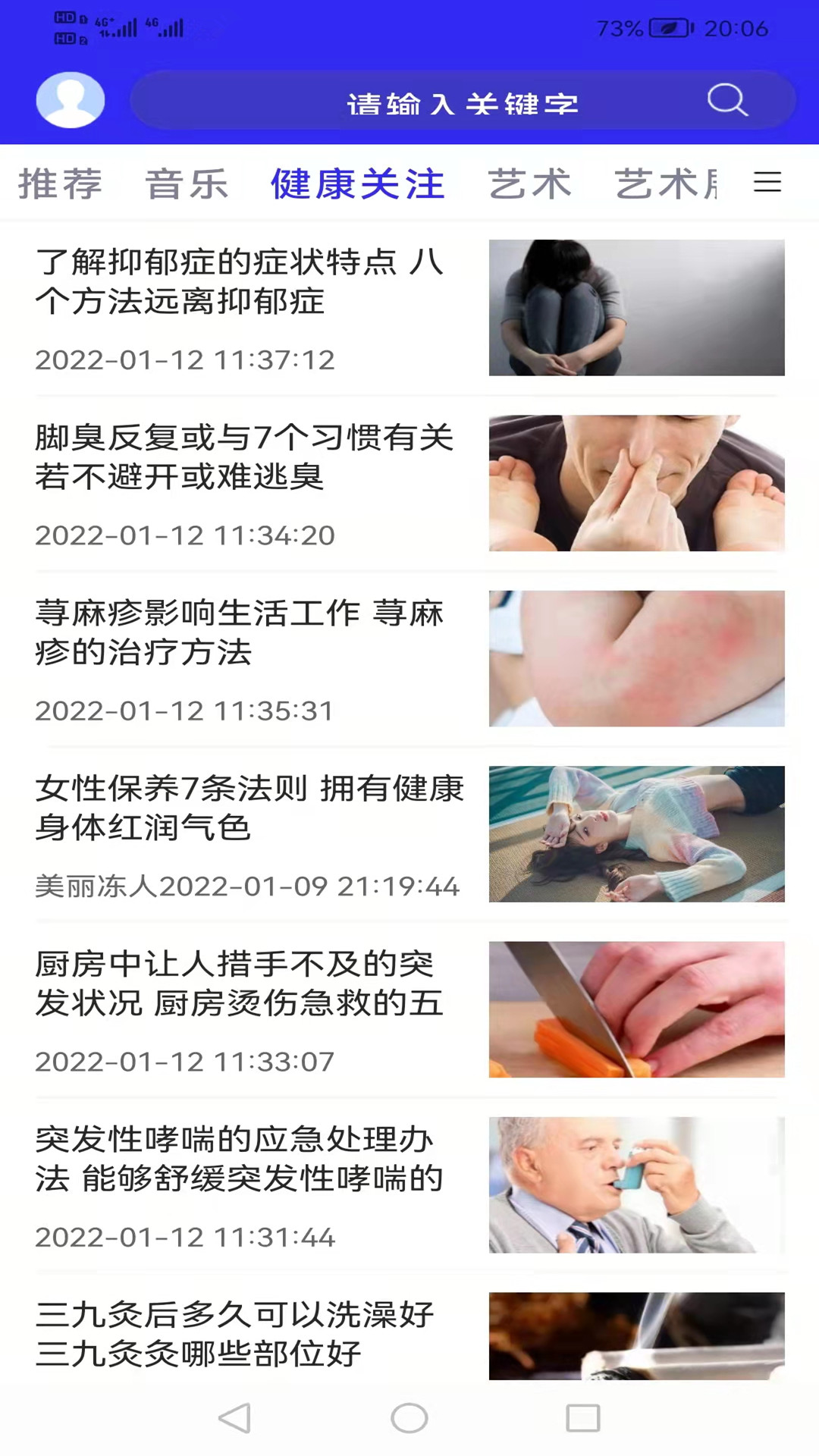Open the user profile avatar icon

pyautogui.click(x=70, y=99)
